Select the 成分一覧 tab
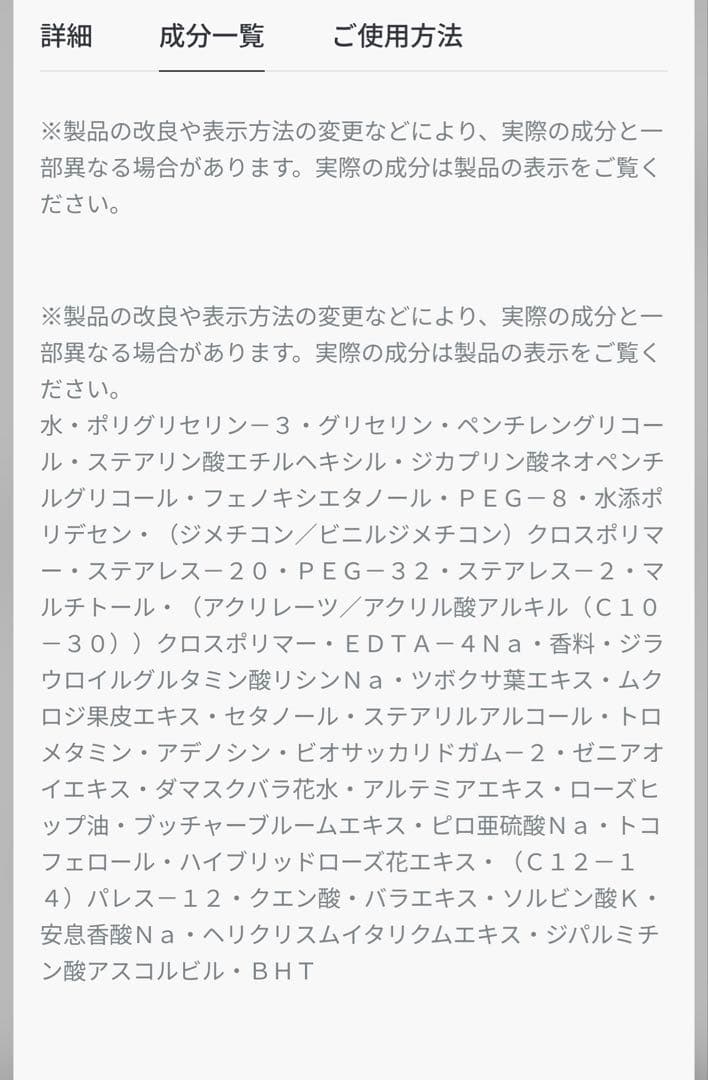Viewport: 708px width, 1080px height. pos(211,37)
